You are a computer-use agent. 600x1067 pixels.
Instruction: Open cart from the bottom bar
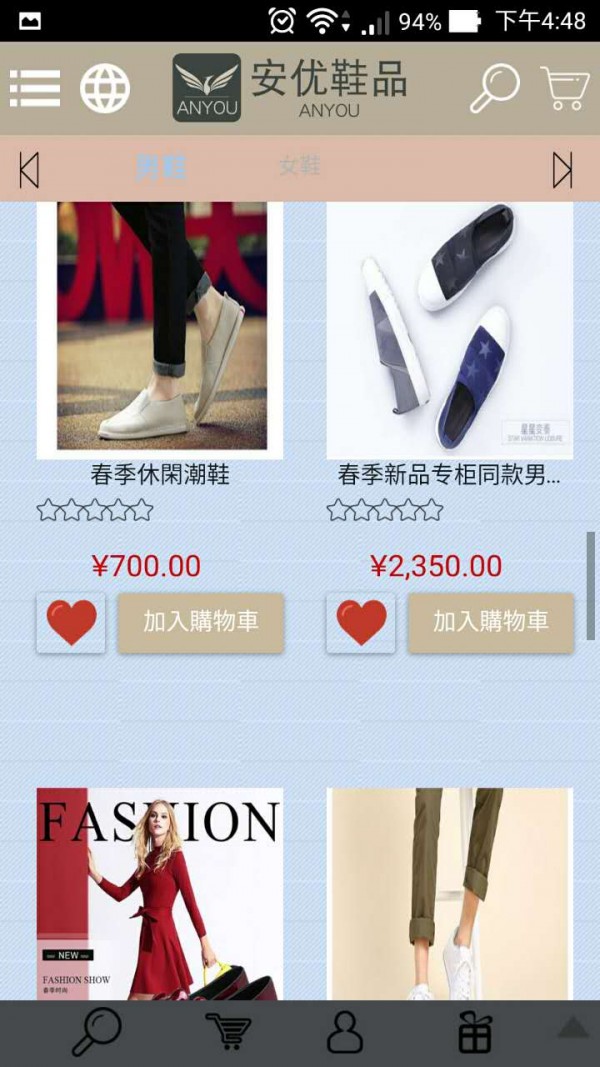tap(229, 1032)
